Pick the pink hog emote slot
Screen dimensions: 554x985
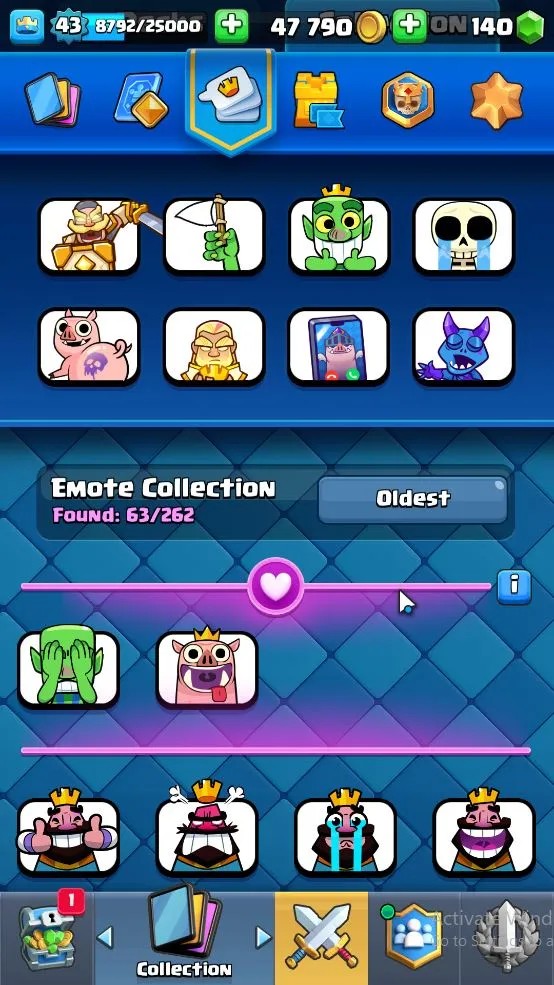[89, 346]
